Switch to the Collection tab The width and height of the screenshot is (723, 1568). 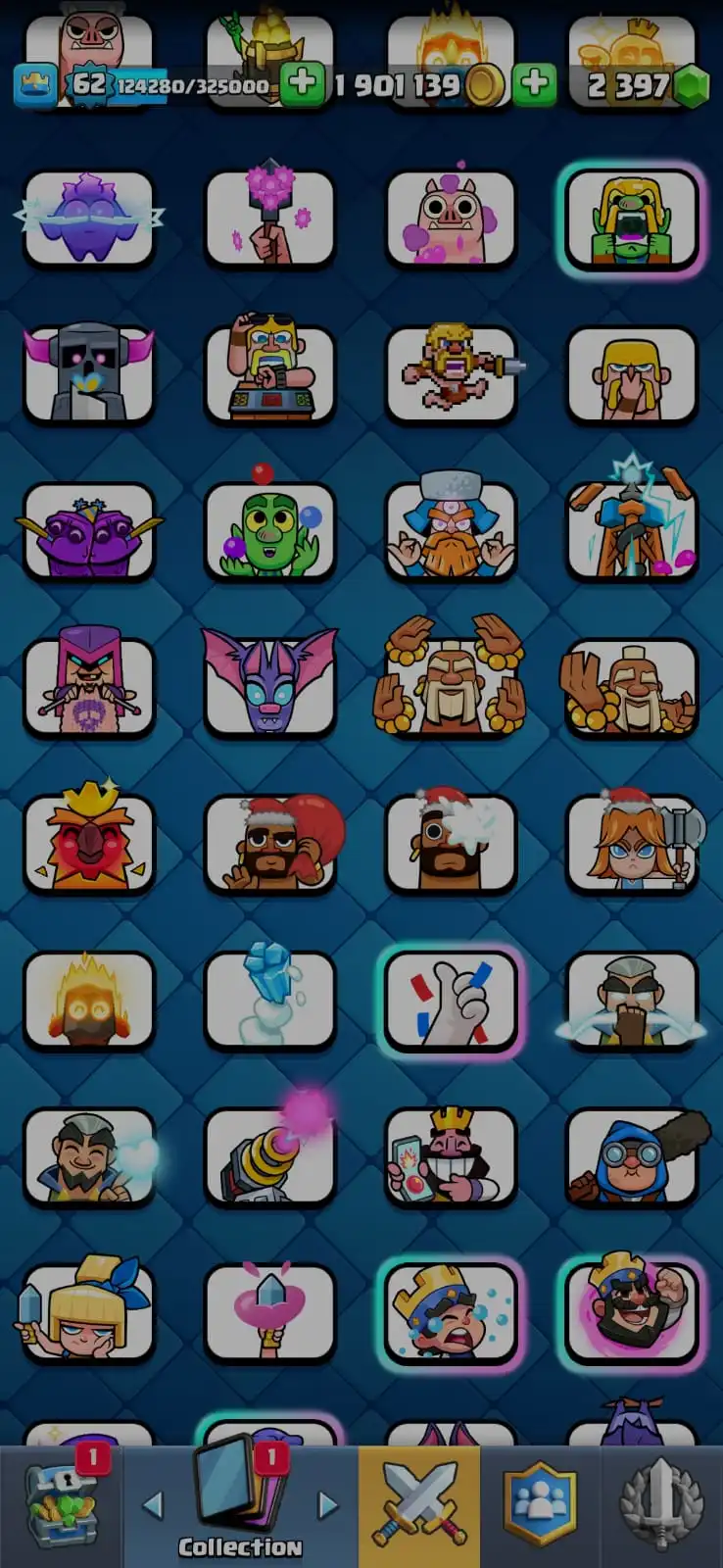tap(240, 1506)
